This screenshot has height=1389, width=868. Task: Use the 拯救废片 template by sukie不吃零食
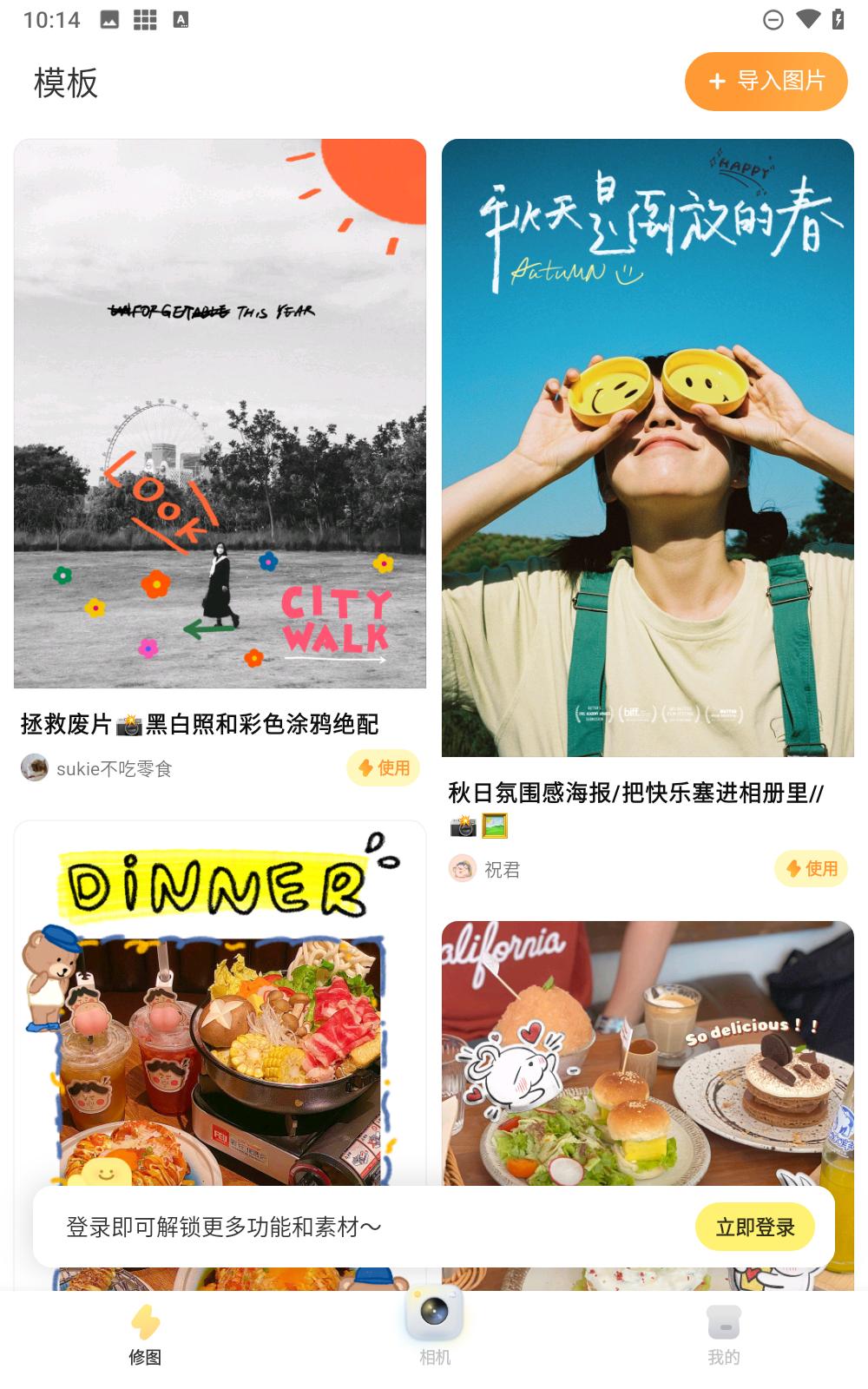click(384, 768)
